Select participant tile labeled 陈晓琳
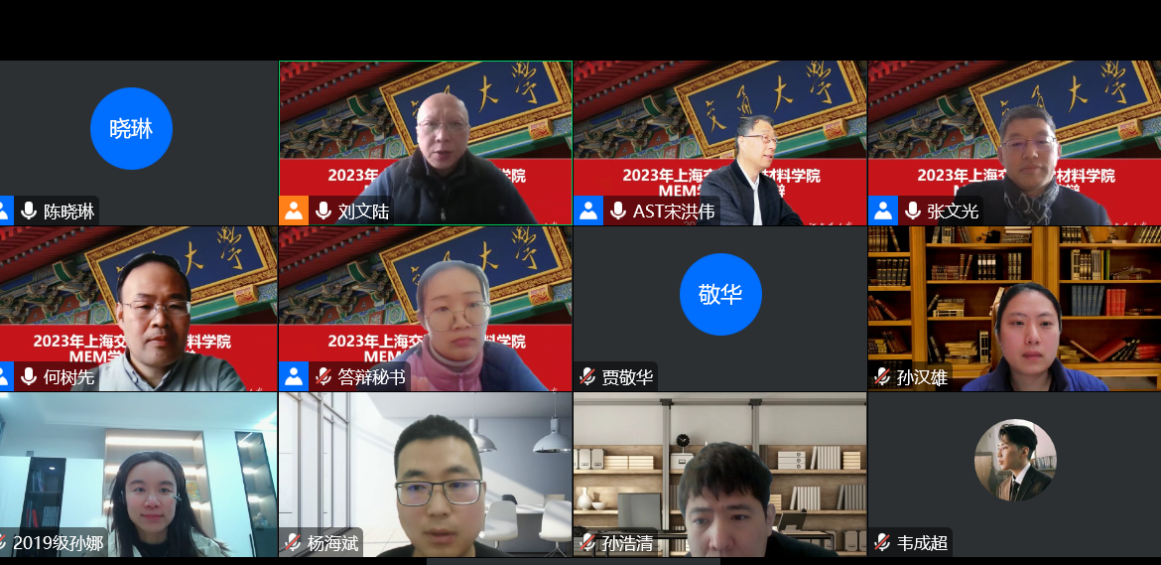The height and width of the screenshot is (565, 1161). coord(138,142)
